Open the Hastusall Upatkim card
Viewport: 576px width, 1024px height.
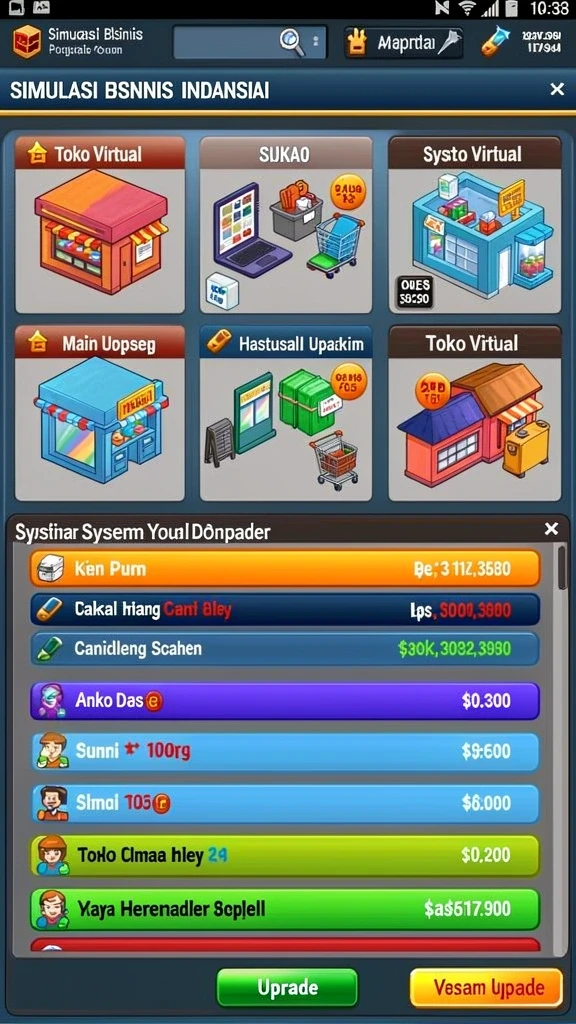pyautogui.click(x=286, y=413)
